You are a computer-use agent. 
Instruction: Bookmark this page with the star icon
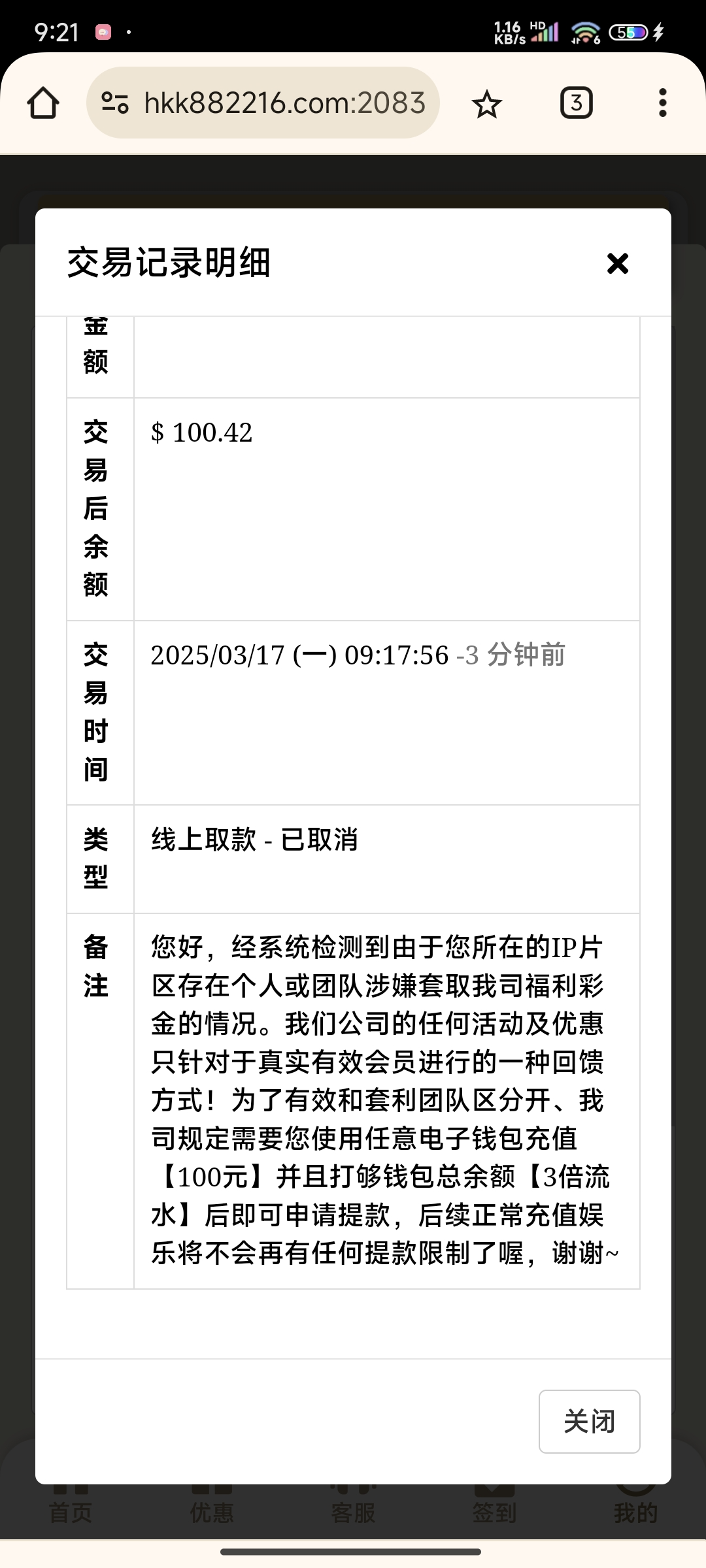click(x=488, y=102)
